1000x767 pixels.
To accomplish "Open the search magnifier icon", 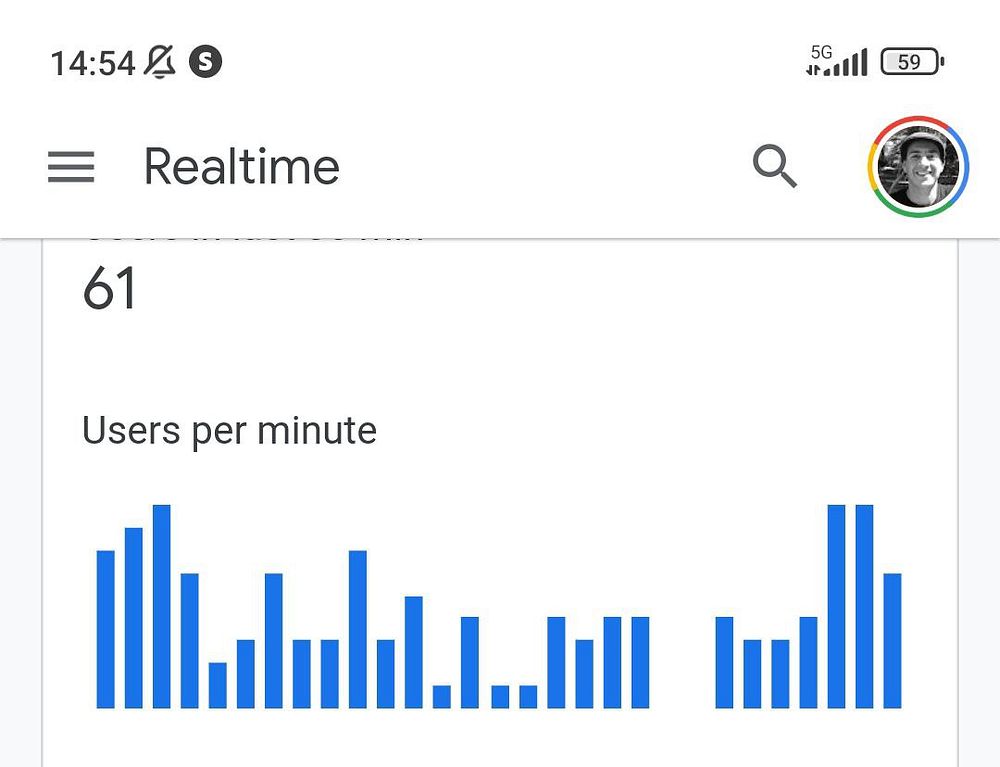I will pos(774,167).
